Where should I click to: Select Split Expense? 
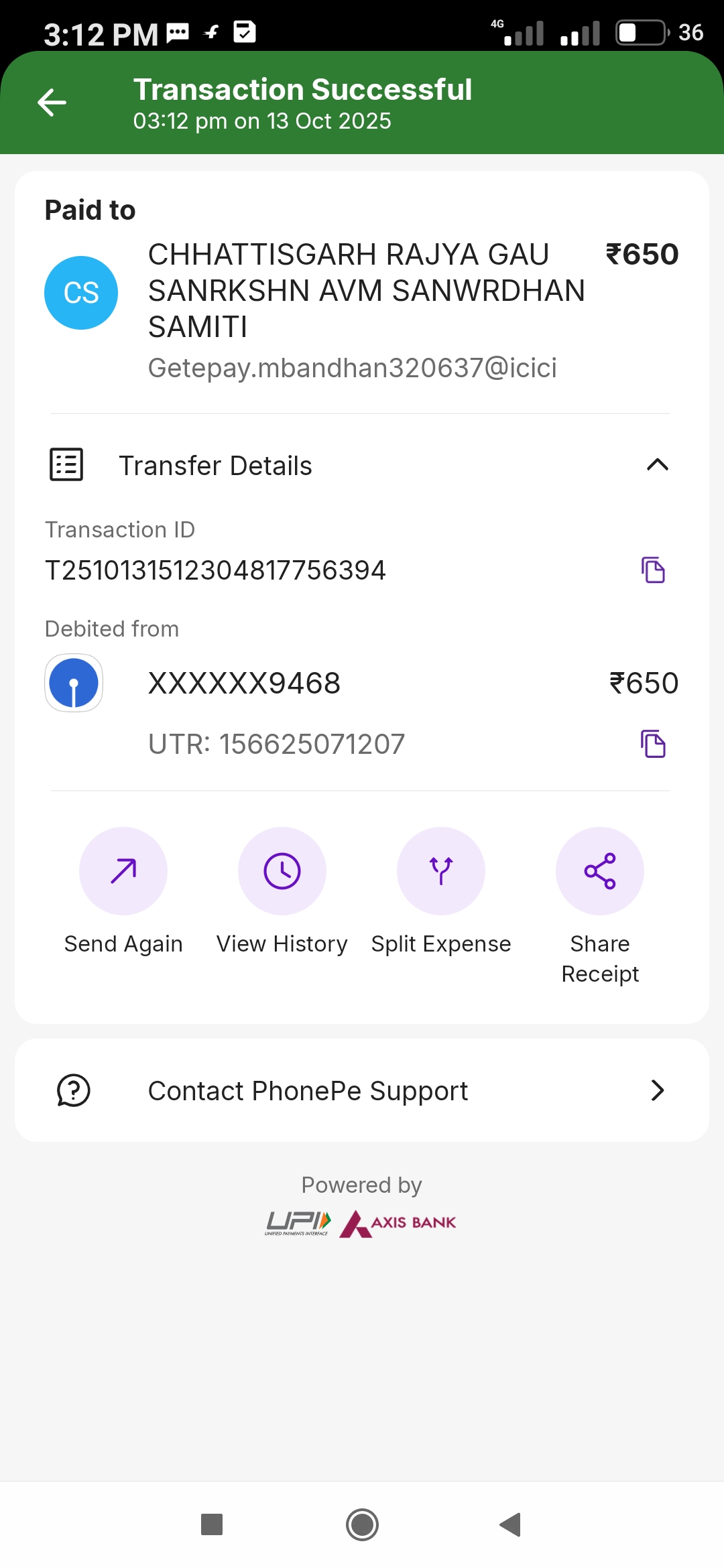click(441, 871)
